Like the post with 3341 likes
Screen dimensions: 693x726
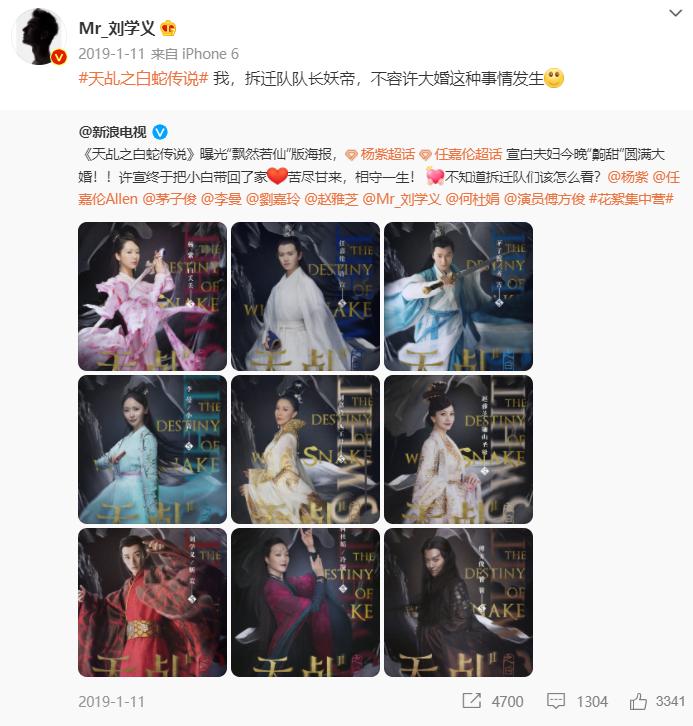658,702
